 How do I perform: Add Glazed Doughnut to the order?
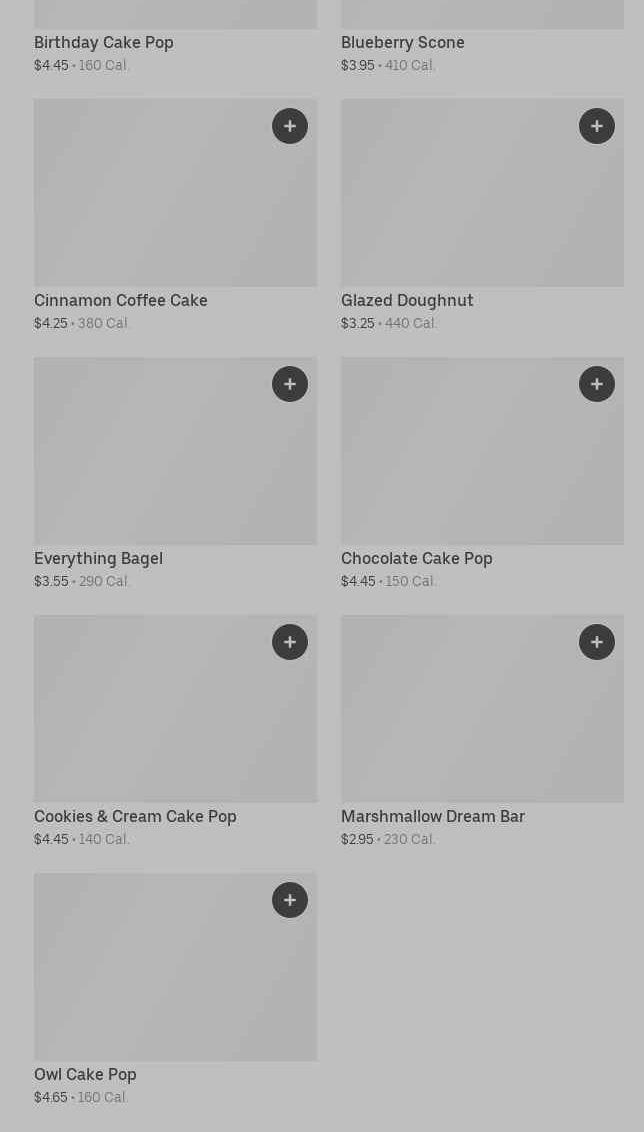[597, 126]
